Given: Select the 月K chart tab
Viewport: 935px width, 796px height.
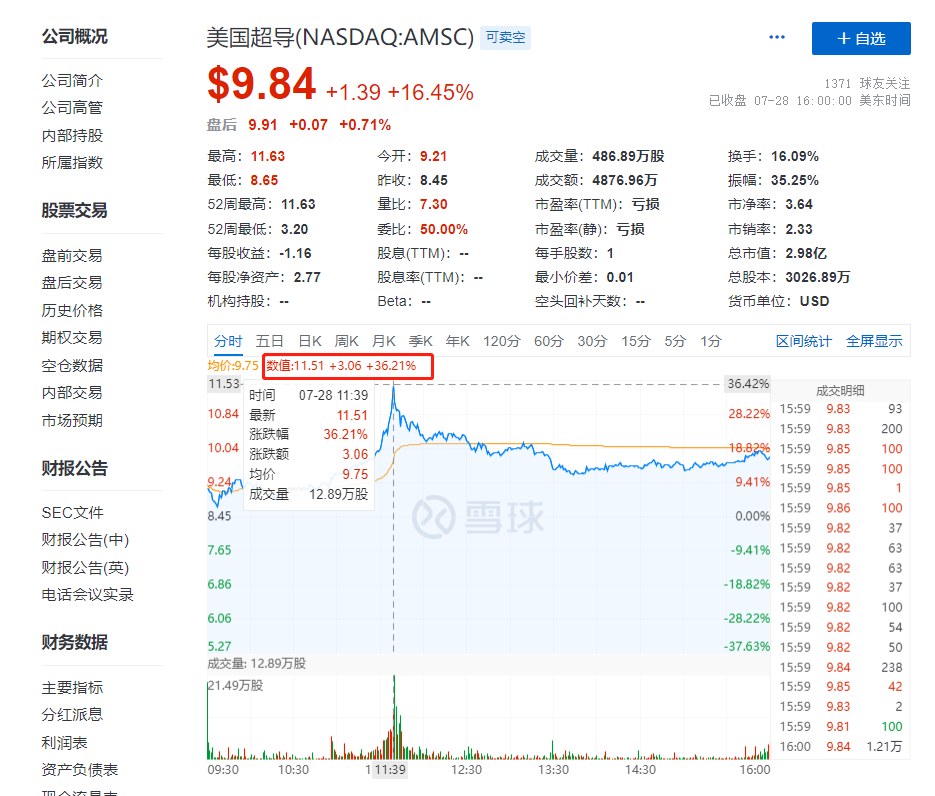Looking at the screenshot, I should [384, 341].
